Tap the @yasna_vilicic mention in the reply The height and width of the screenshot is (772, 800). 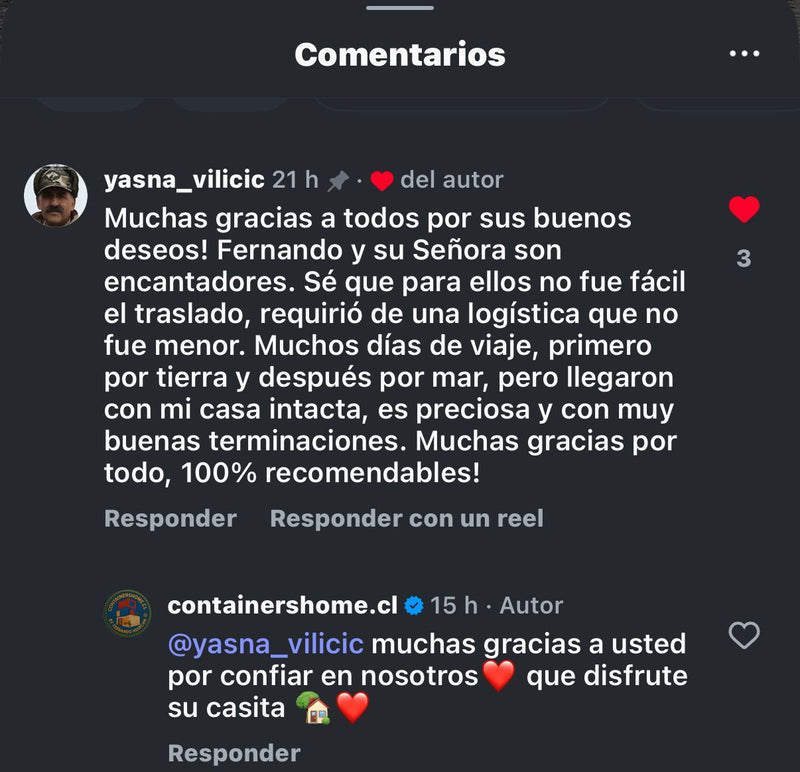tap(266, 643)
